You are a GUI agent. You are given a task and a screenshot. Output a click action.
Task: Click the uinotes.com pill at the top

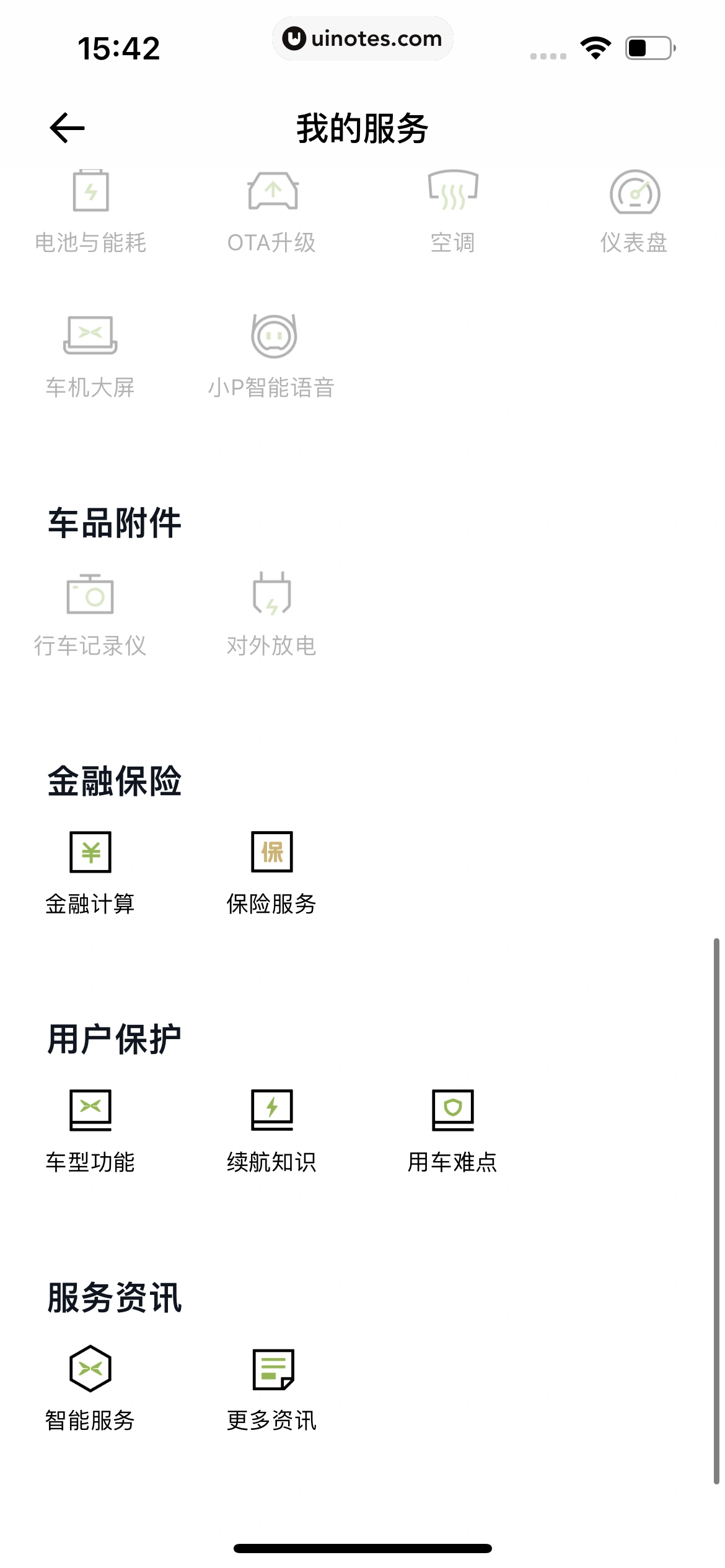[x=362, y=38]
